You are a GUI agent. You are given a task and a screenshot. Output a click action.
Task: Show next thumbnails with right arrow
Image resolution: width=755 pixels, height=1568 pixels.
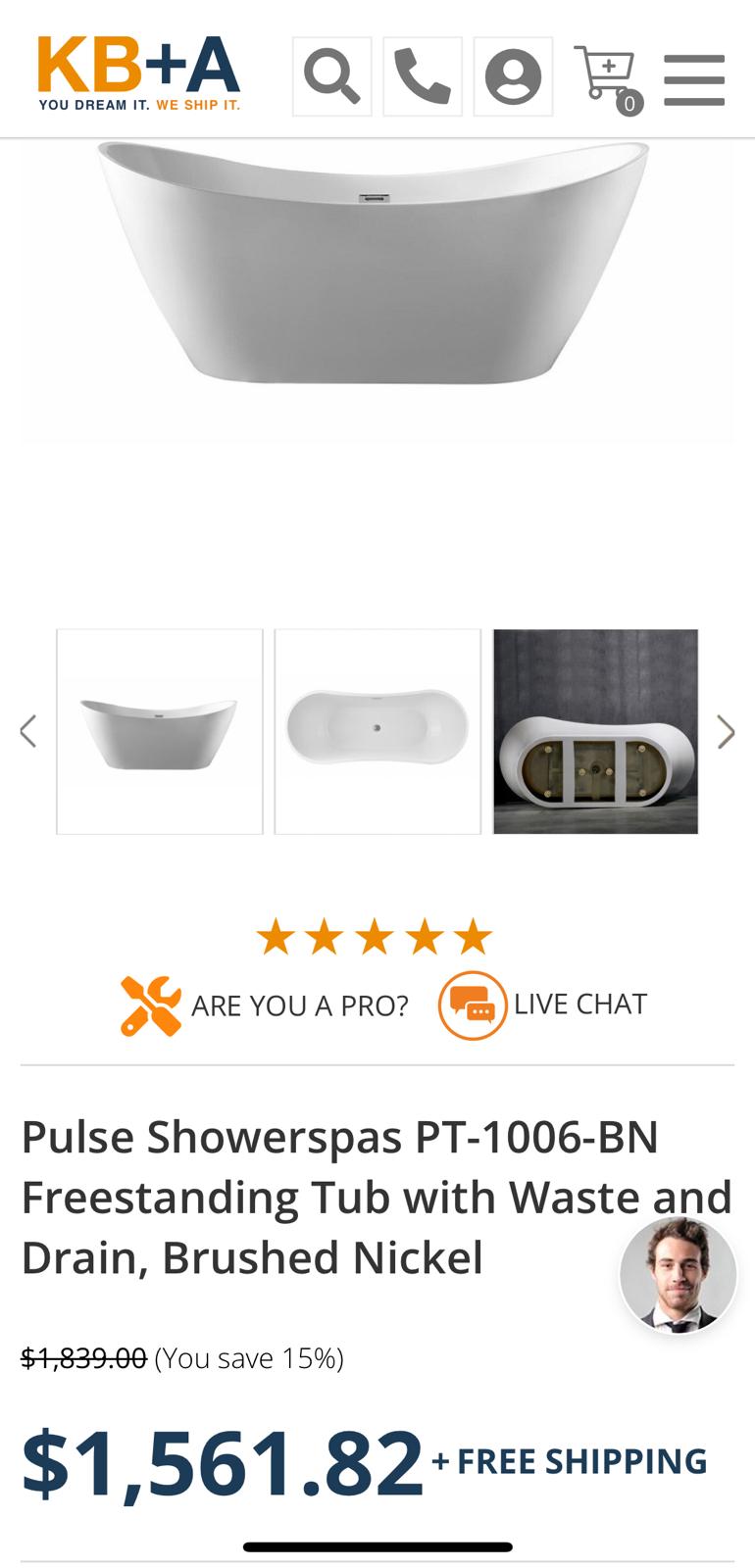[726, 731]
